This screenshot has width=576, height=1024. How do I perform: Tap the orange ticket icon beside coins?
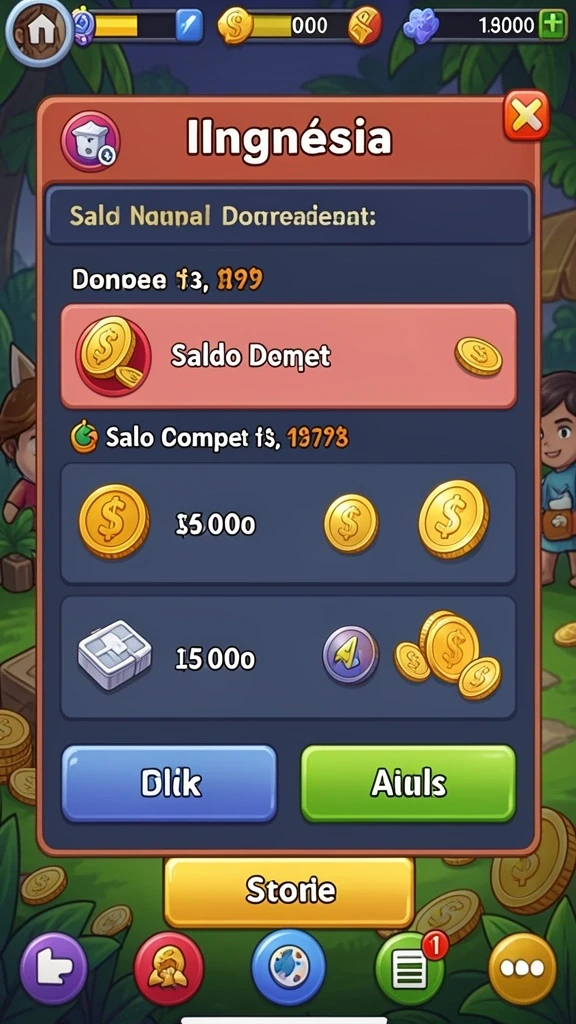pyautogui.click(x=364, y=25)
